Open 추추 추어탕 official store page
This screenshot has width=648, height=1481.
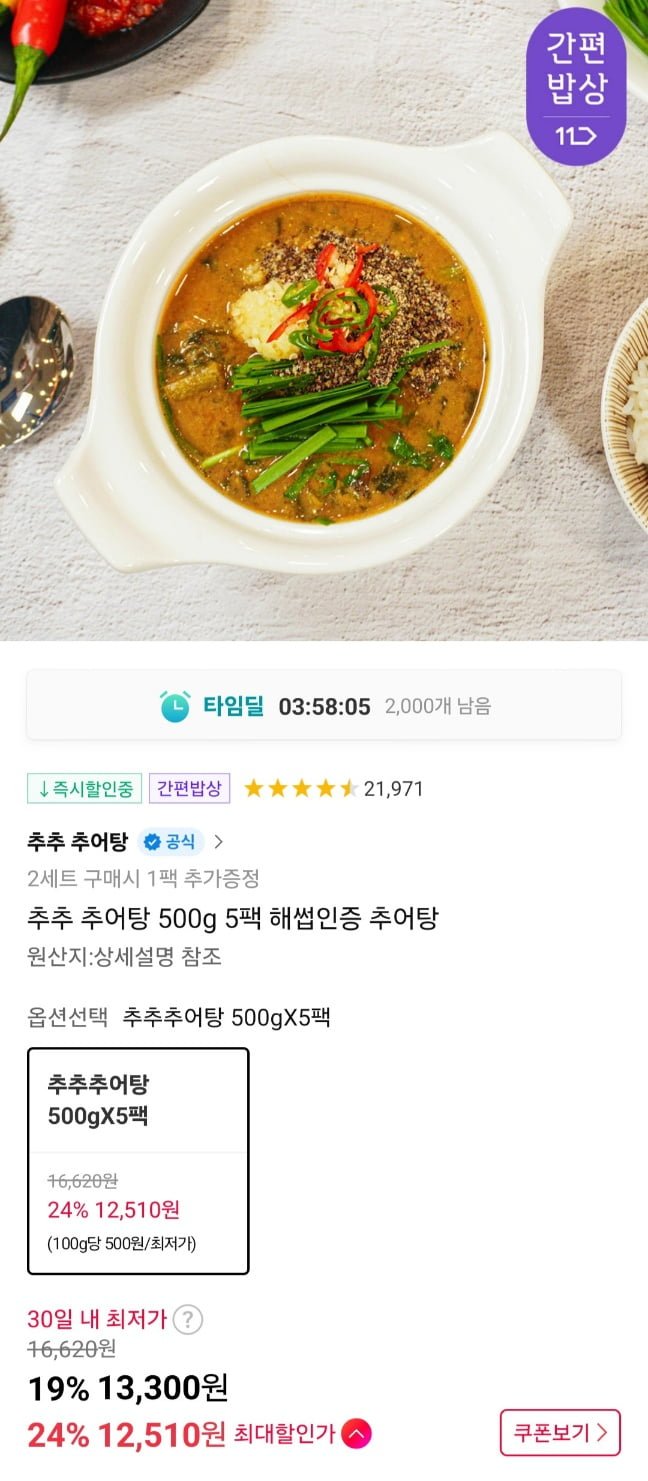[x=125, y=841]
